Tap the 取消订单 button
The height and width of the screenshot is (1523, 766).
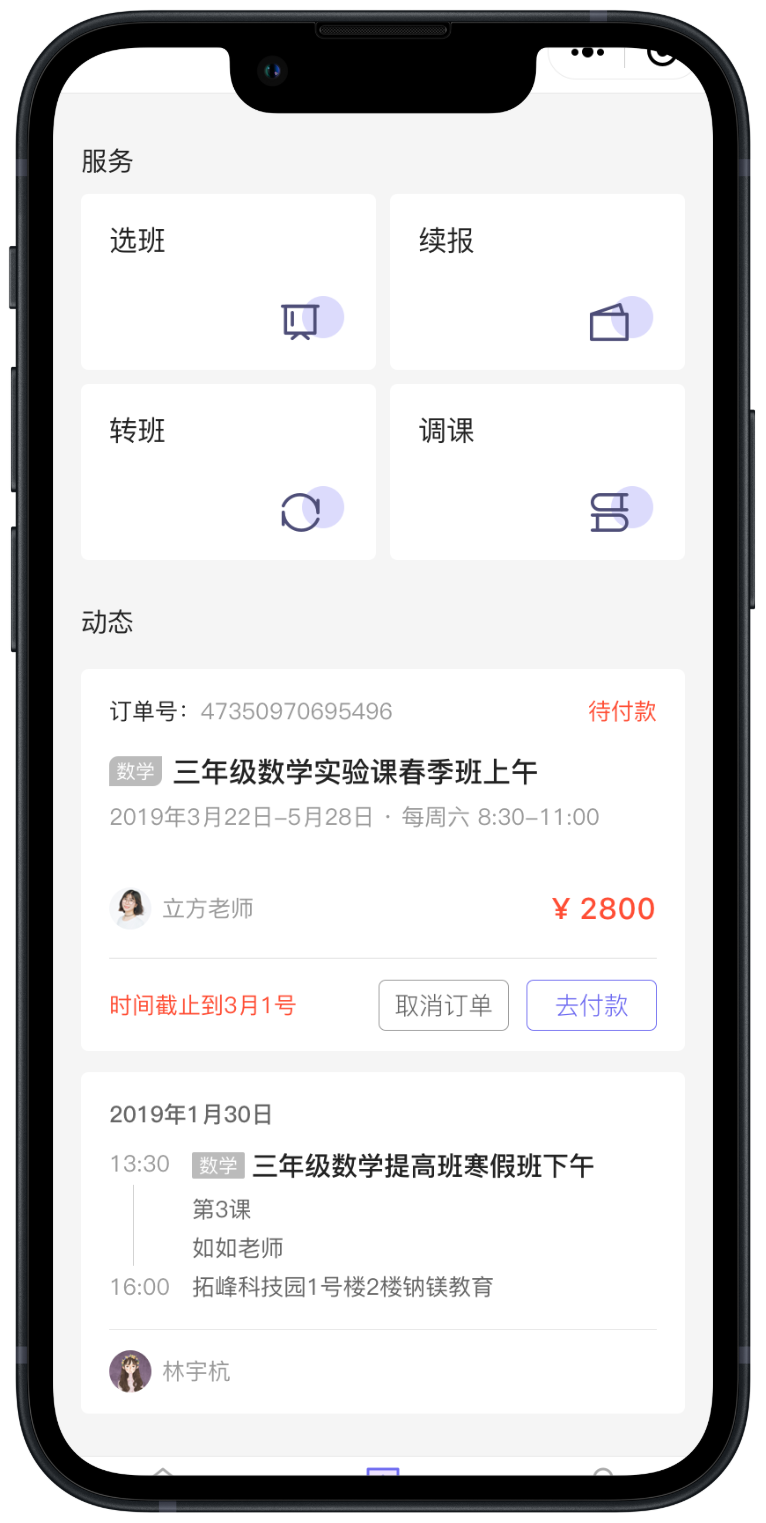coord(443,1005)
